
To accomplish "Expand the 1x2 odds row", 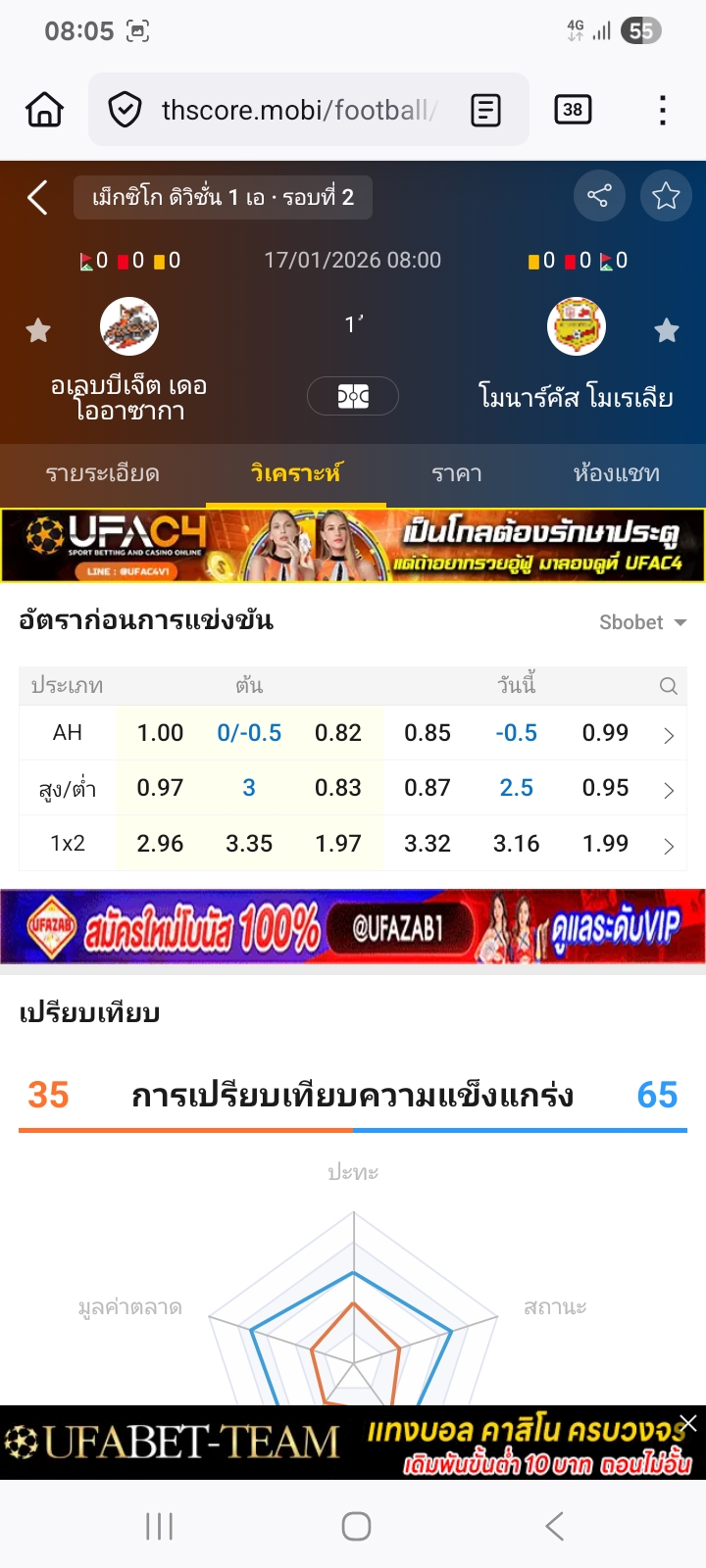I will click(669, 846).
